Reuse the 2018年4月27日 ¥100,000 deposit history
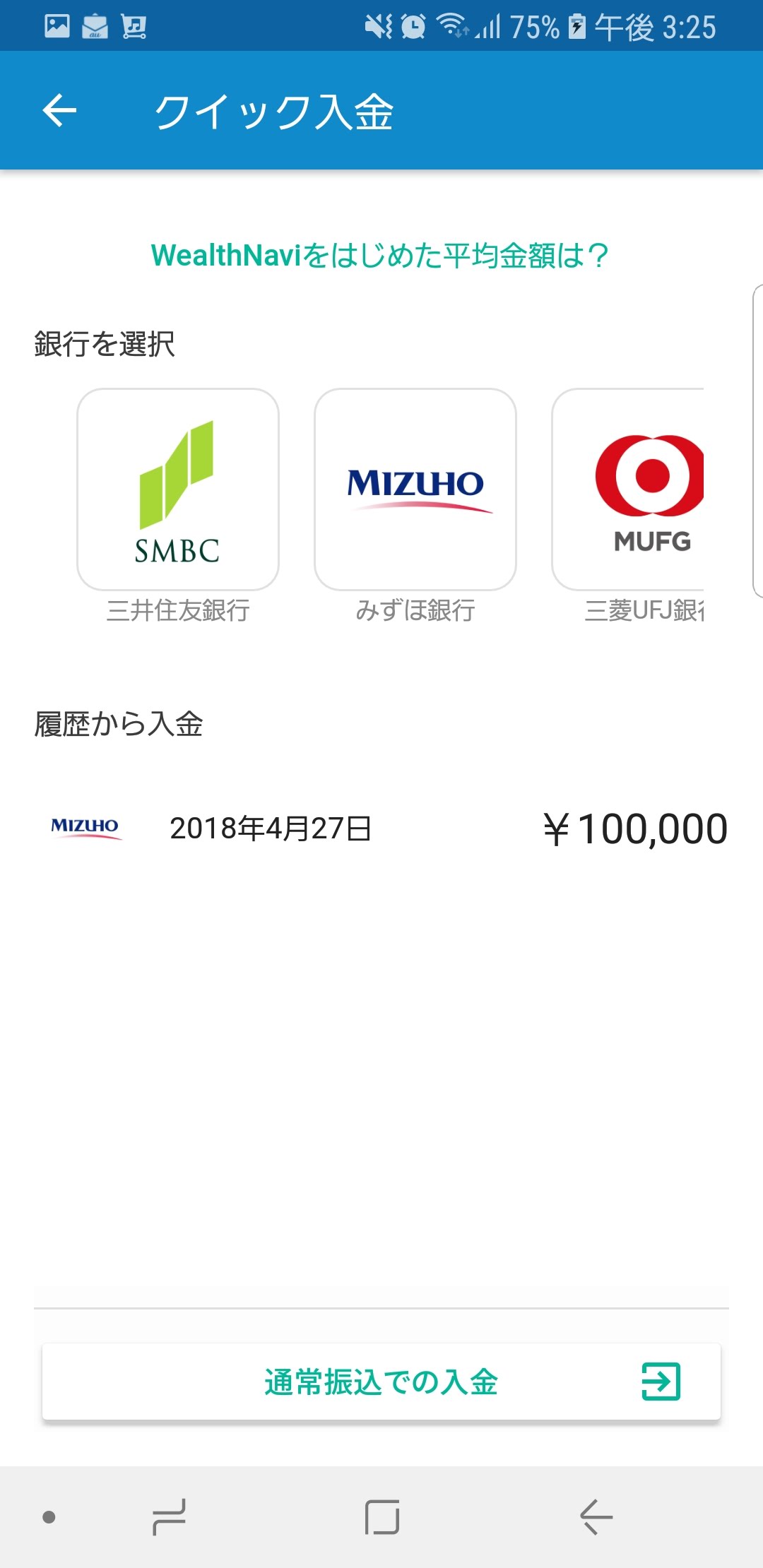 tap(381, 828)
